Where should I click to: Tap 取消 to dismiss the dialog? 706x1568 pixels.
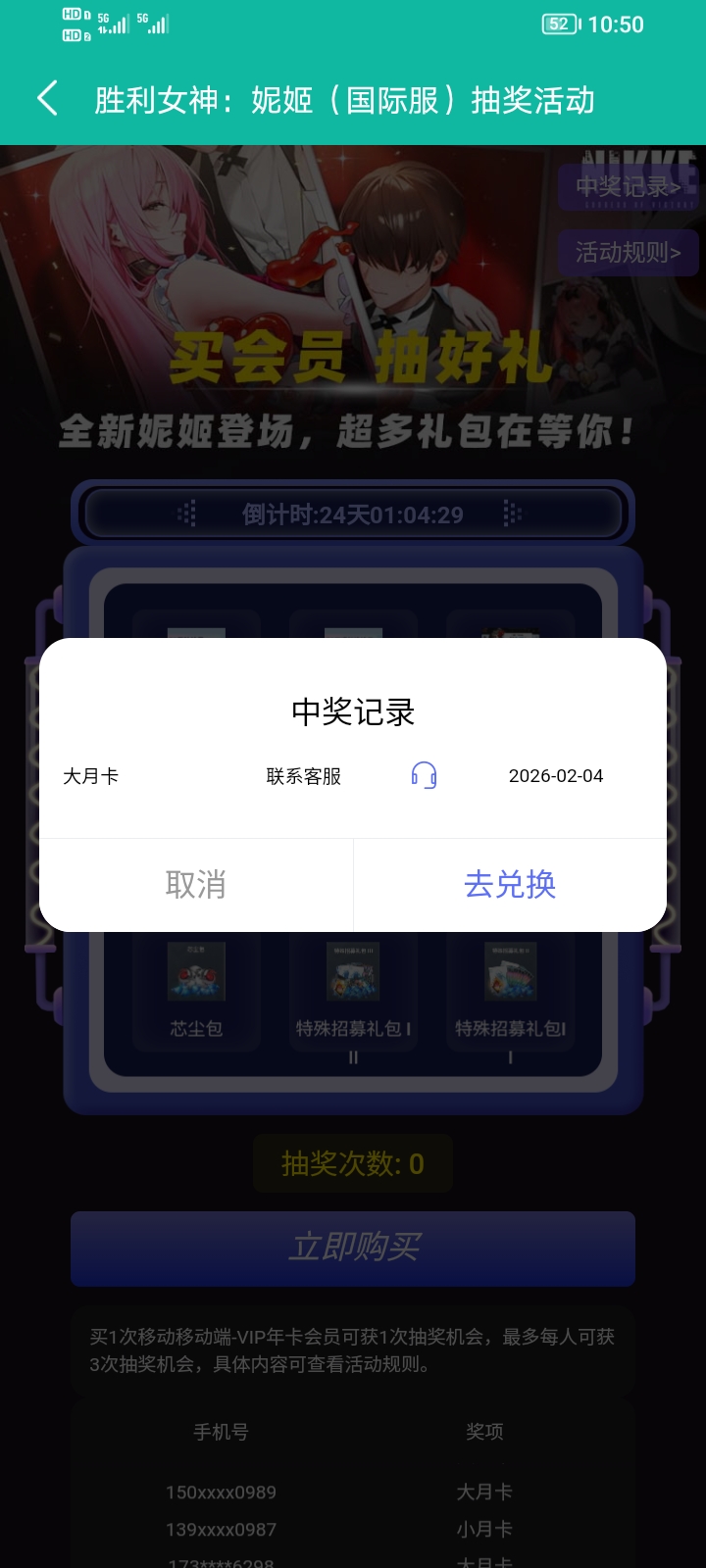point(195,884)
